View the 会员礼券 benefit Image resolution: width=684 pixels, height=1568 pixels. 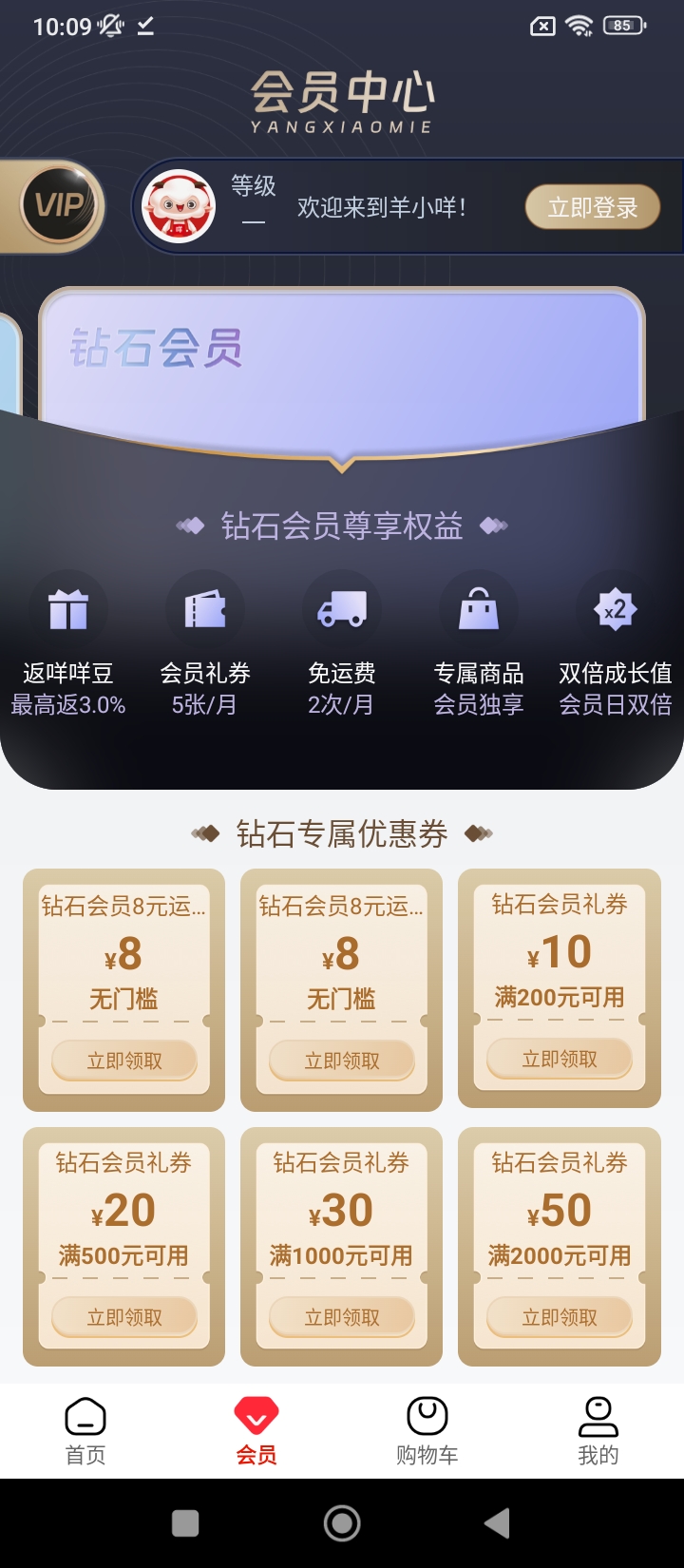tap(205, 642)
